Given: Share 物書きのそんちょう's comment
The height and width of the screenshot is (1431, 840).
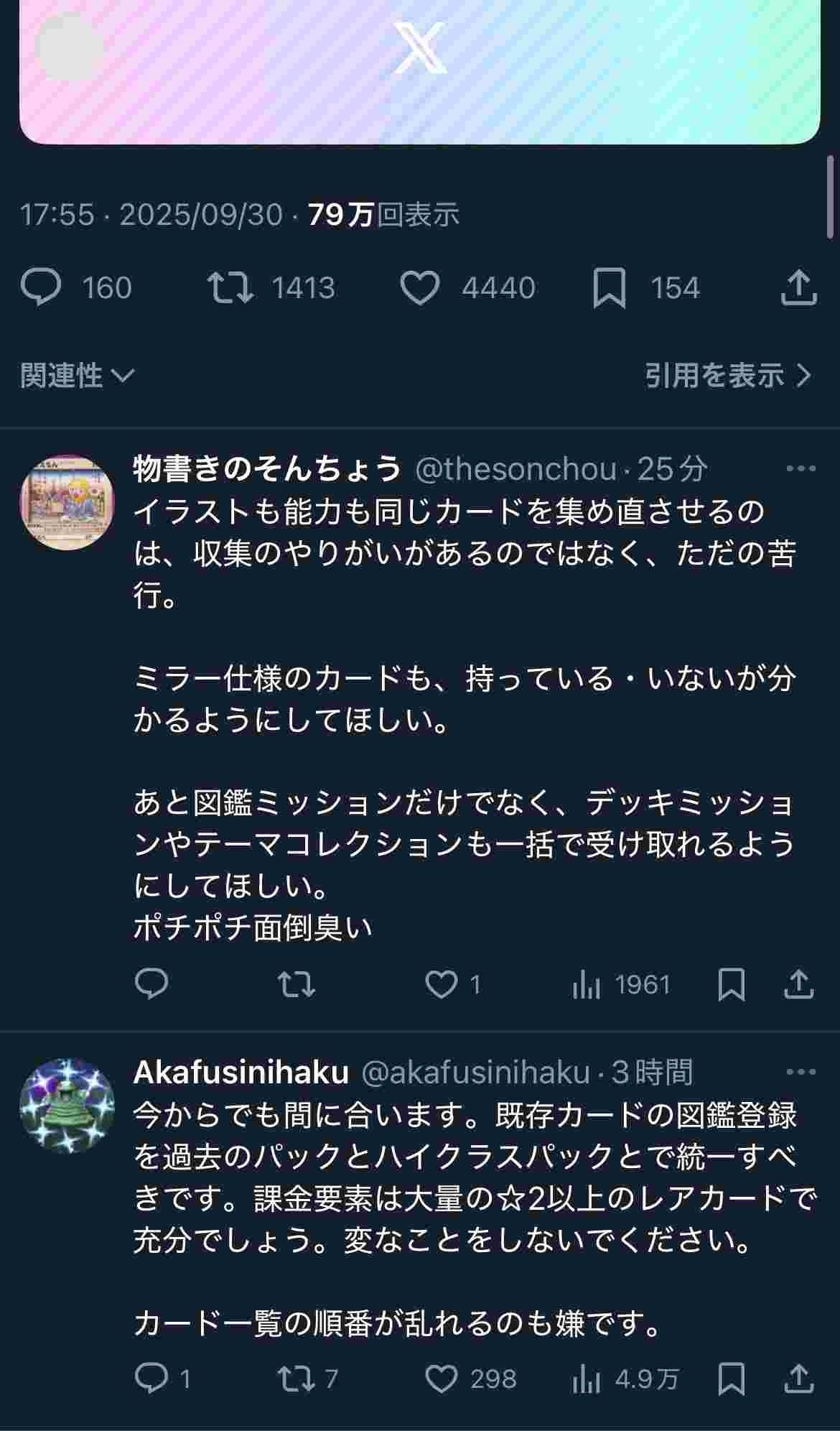Looking at the screenshot, I should click(x=798, y=984).
